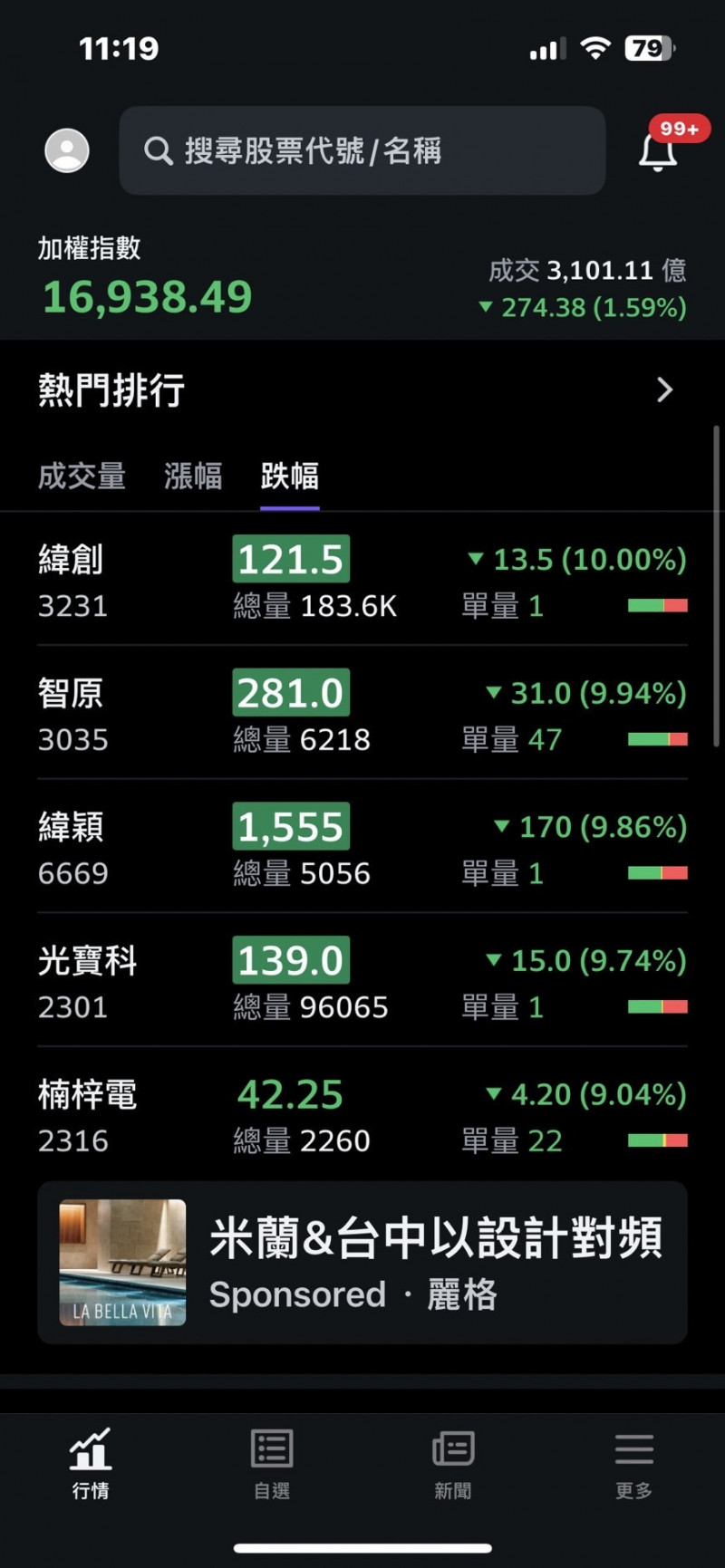This screenshot has height=1568, width=725.
Task: Select the 跌幅 tab
Action: tap(290, 476)
